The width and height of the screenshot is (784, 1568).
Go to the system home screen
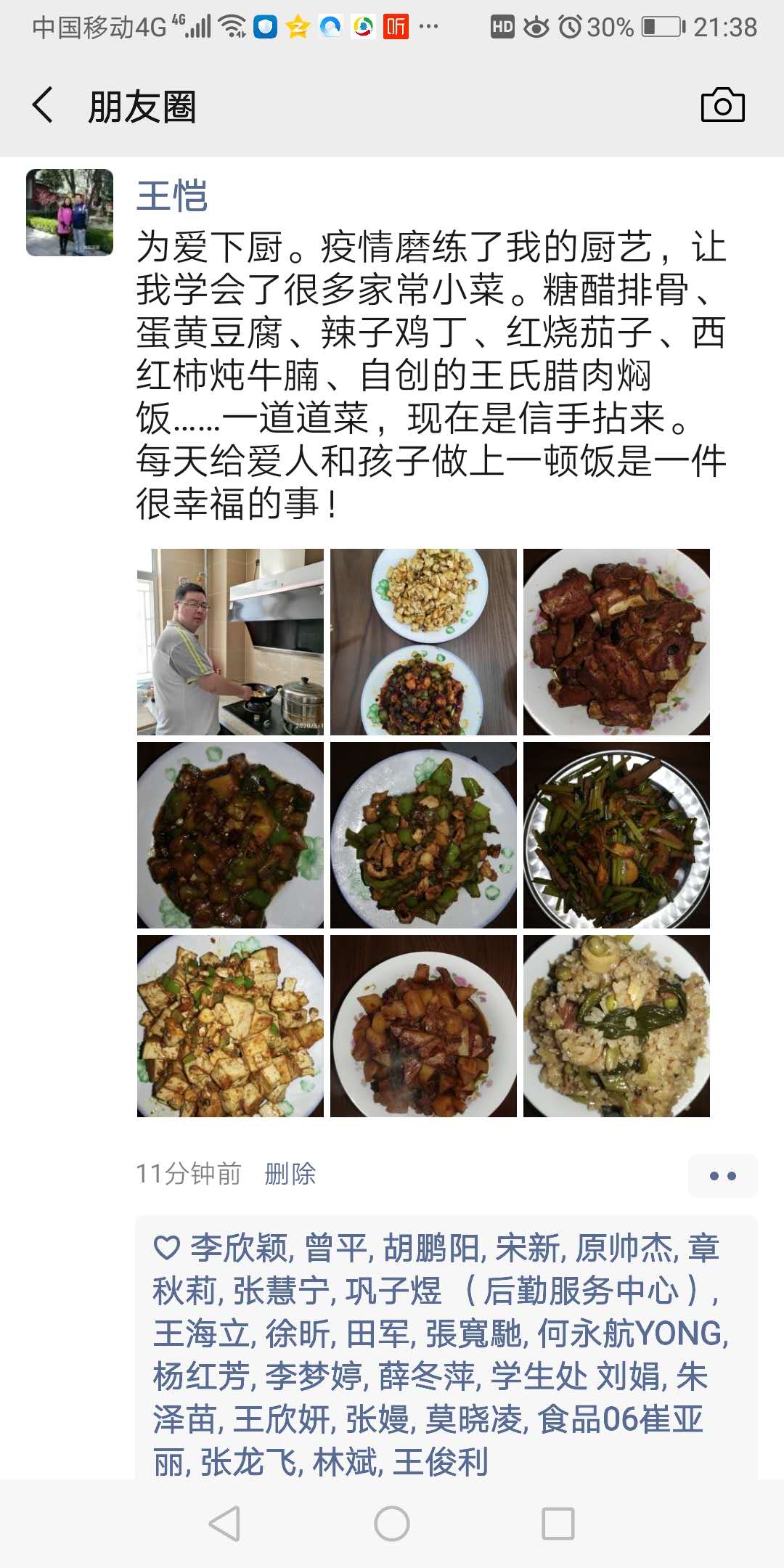pyautogui.click(x=392, y=1523)
